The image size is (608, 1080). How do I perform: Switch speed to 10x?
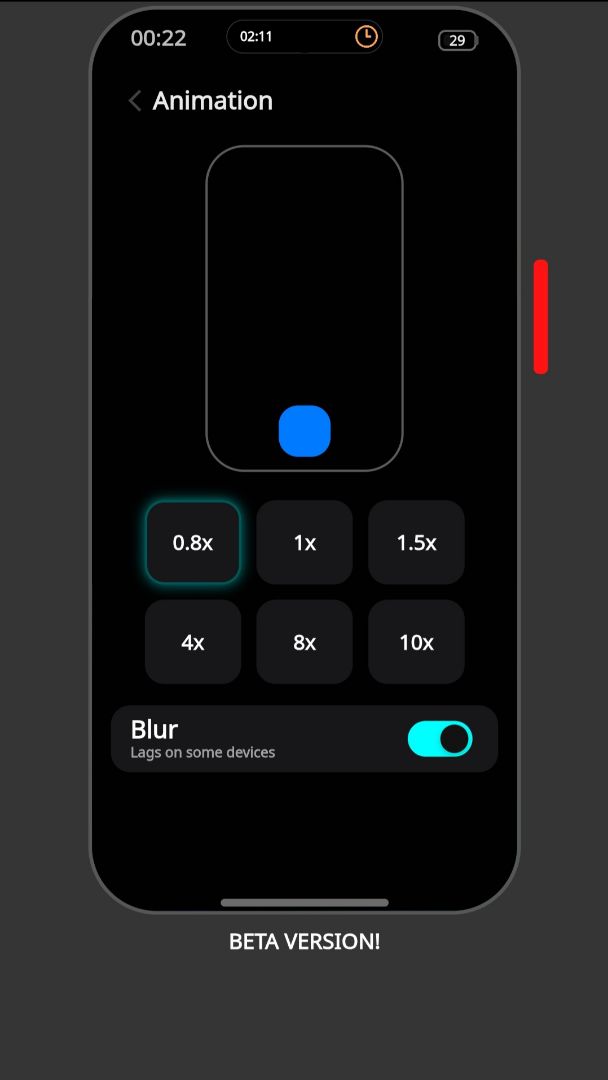coord(417,642)
